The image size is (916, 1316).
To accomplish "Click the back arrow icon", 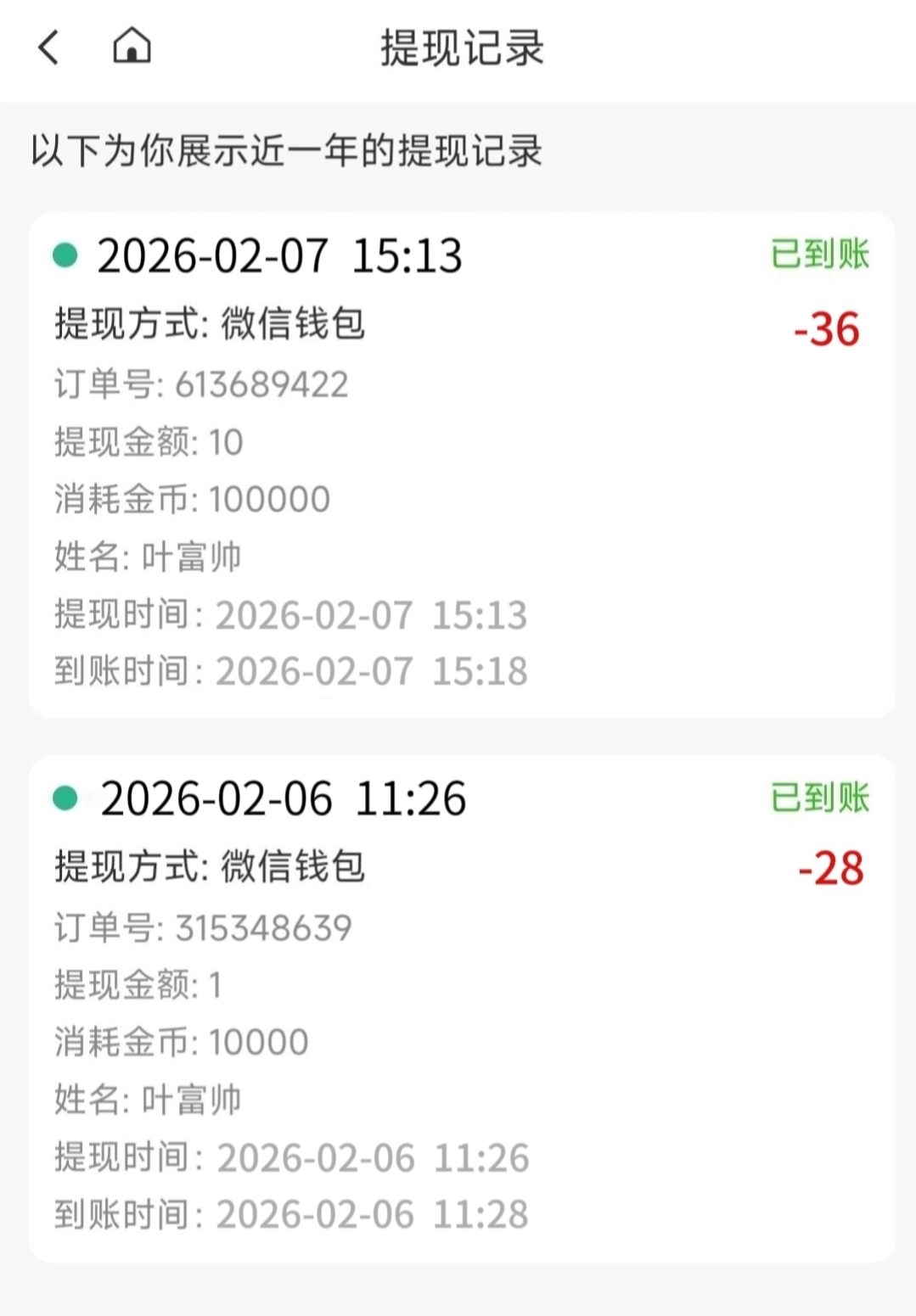I will click(48, 48).
